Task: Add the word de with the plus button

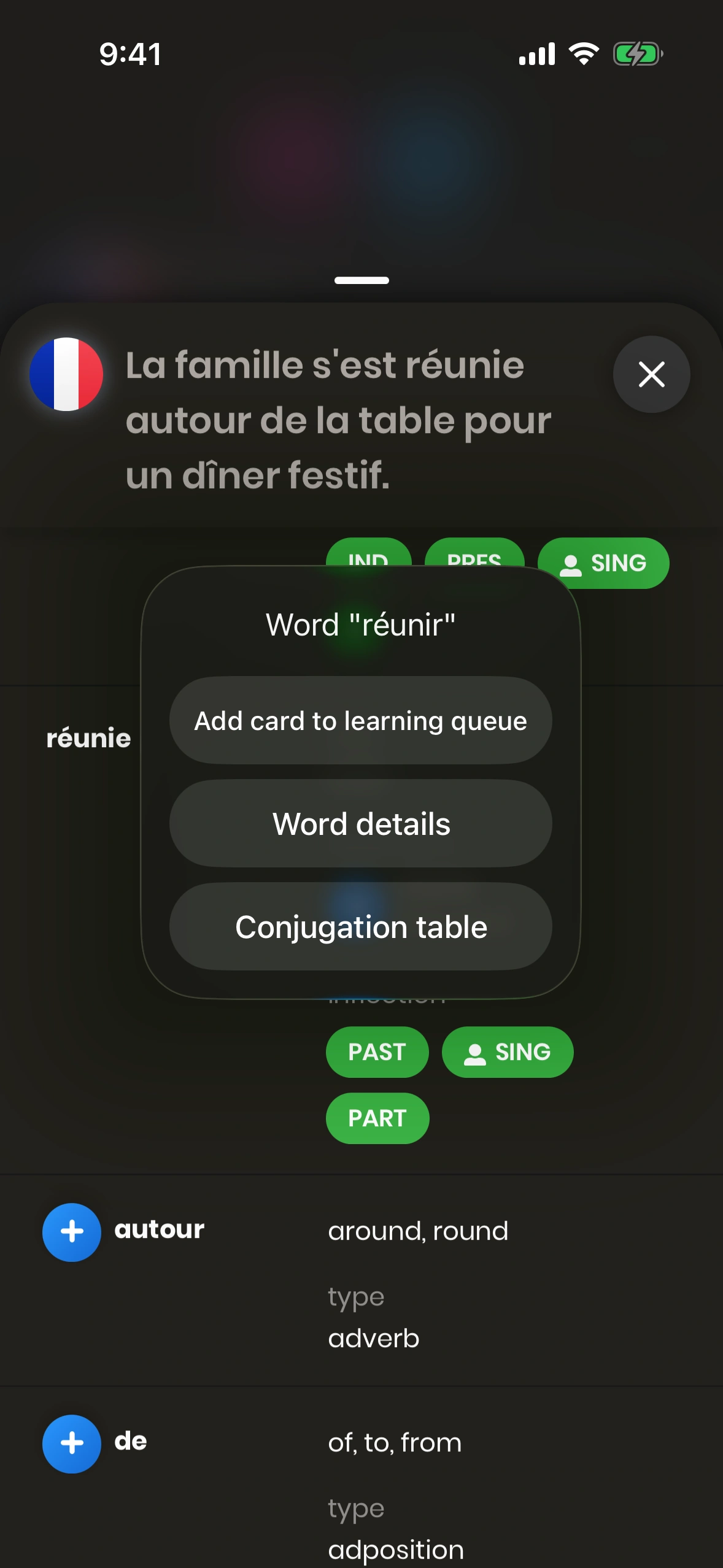Action: point(72,1443)
